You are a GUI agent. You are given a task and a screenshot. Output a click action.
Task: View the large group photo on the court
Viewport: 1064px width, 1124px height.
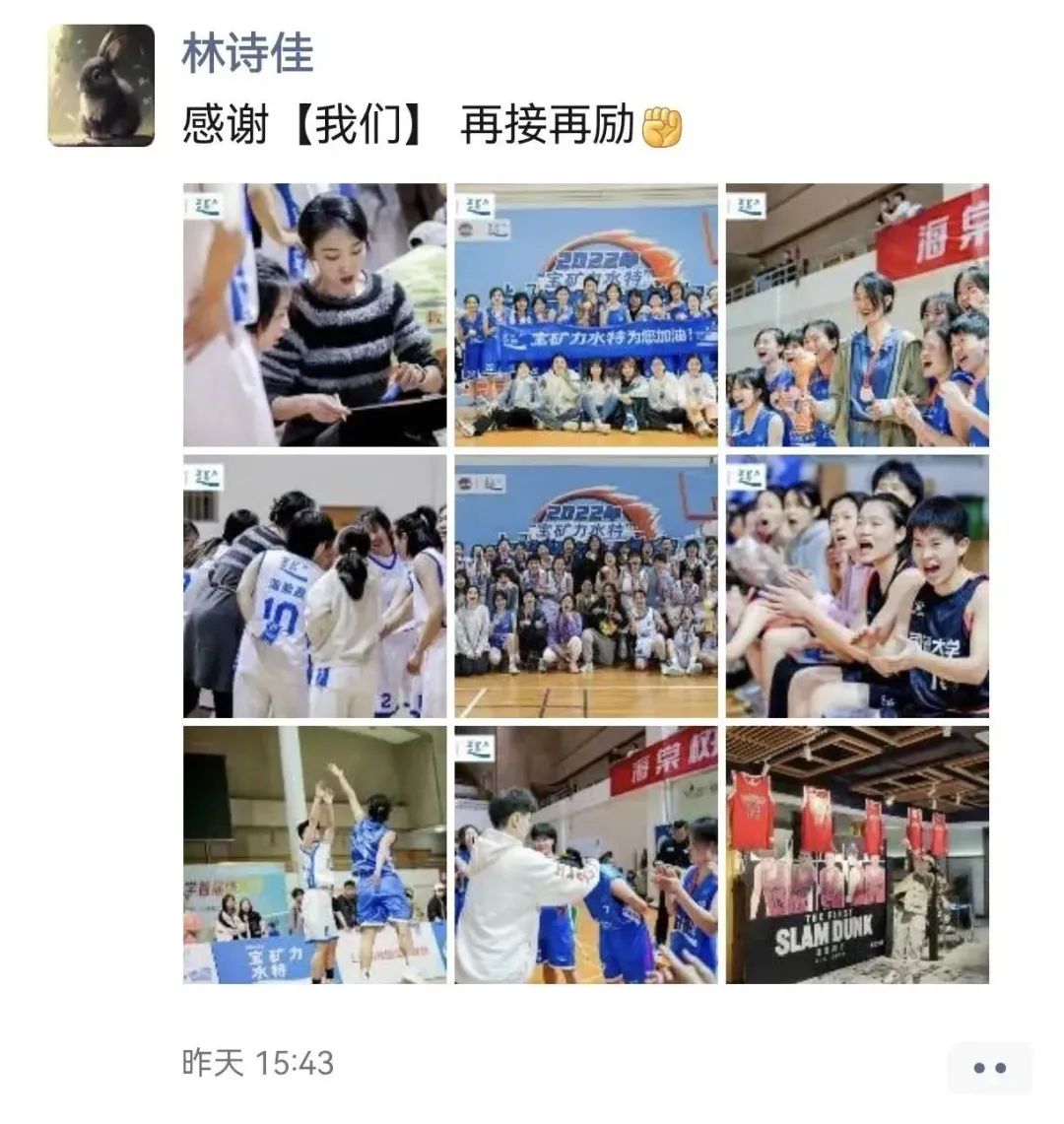(x=586, y=586)
